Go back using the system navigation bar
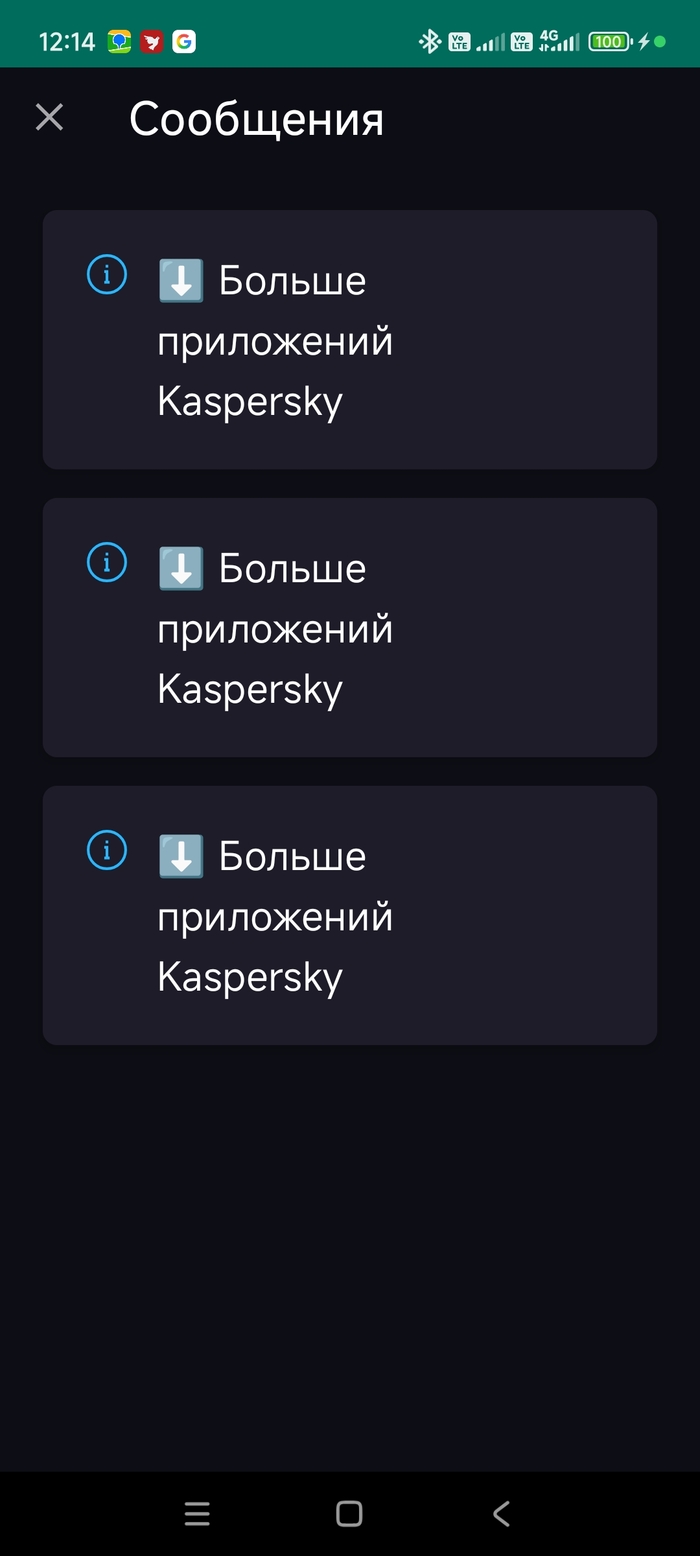The height and width of the screenshot is (1556, 700). (x=501, y=1513)
